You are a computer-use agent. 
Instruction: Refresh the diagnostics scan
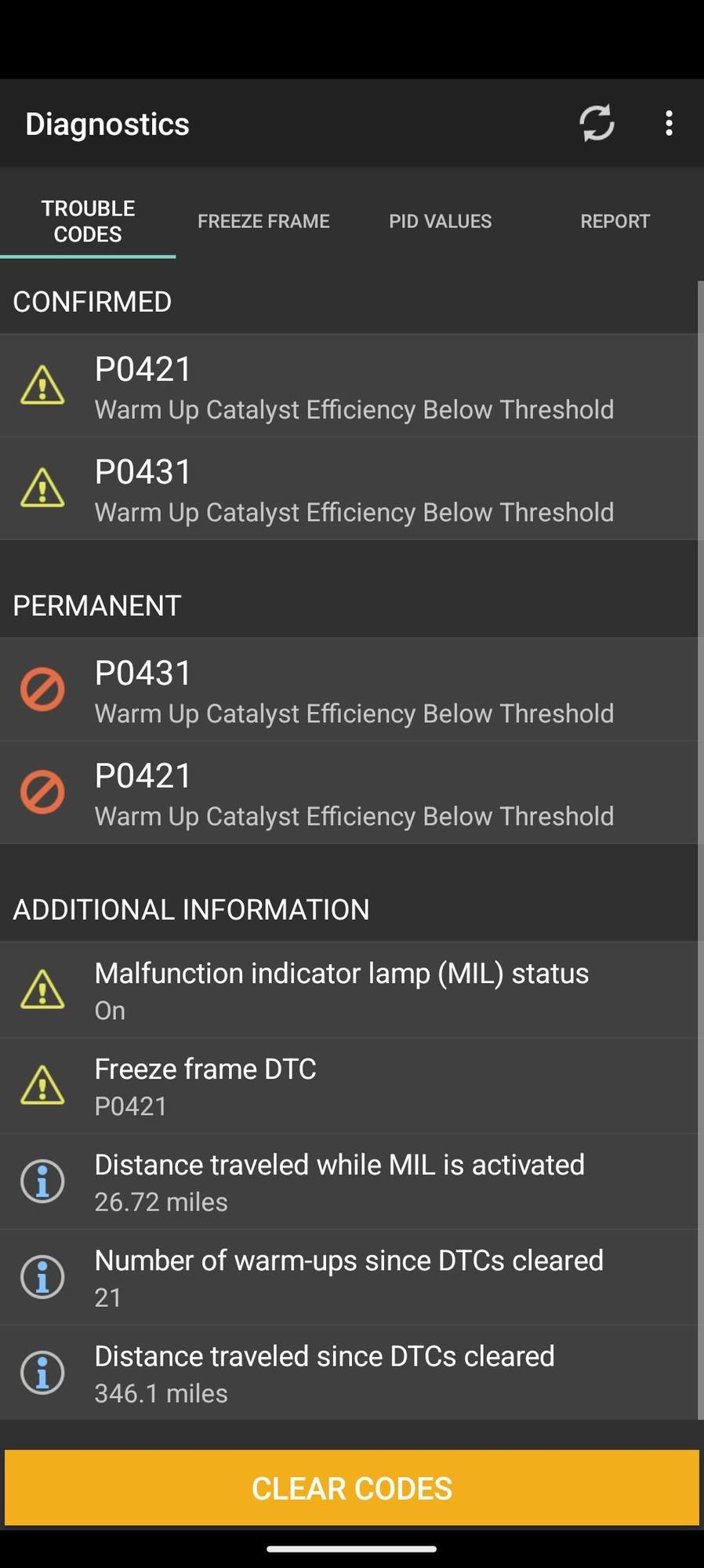(x=597, y=123)
